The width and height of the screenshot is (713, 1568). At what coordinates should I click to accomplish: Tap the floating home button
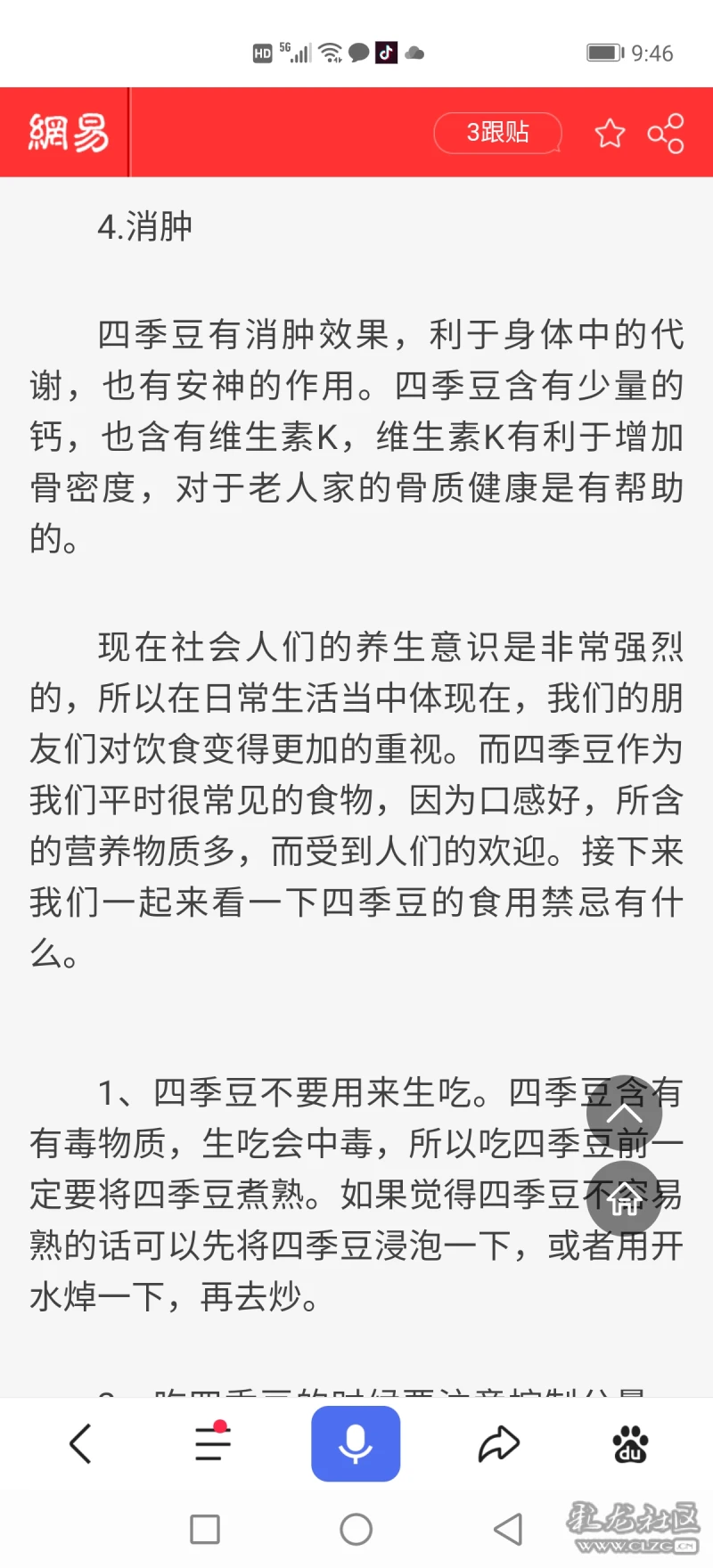pos(624,1199)
